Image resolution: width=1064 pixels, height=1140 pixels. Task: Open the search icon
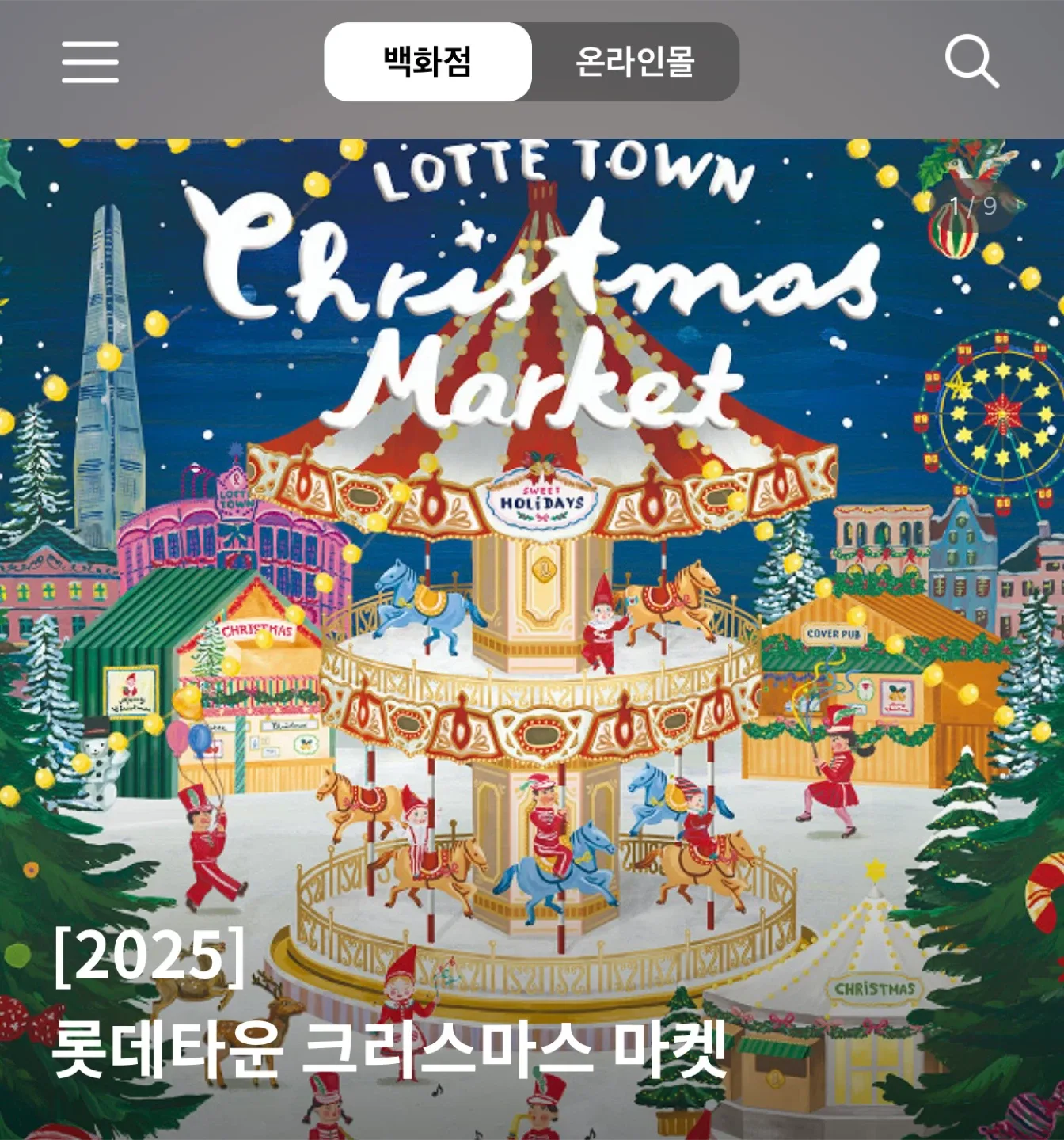click(x=971, y=61)
